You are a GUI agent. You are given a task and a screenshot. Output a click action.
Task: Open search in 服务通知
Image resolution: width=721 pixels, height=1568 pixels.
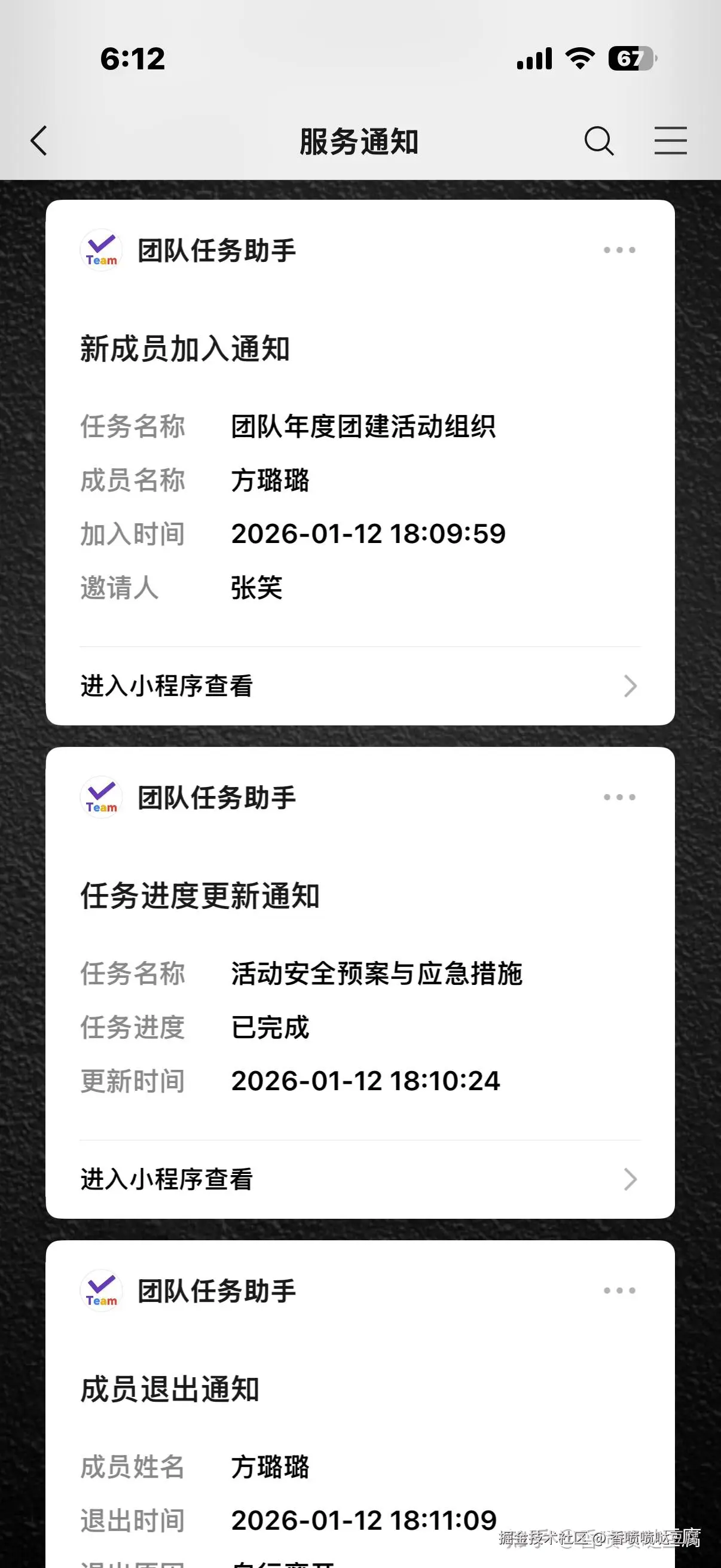click(598, 141)
